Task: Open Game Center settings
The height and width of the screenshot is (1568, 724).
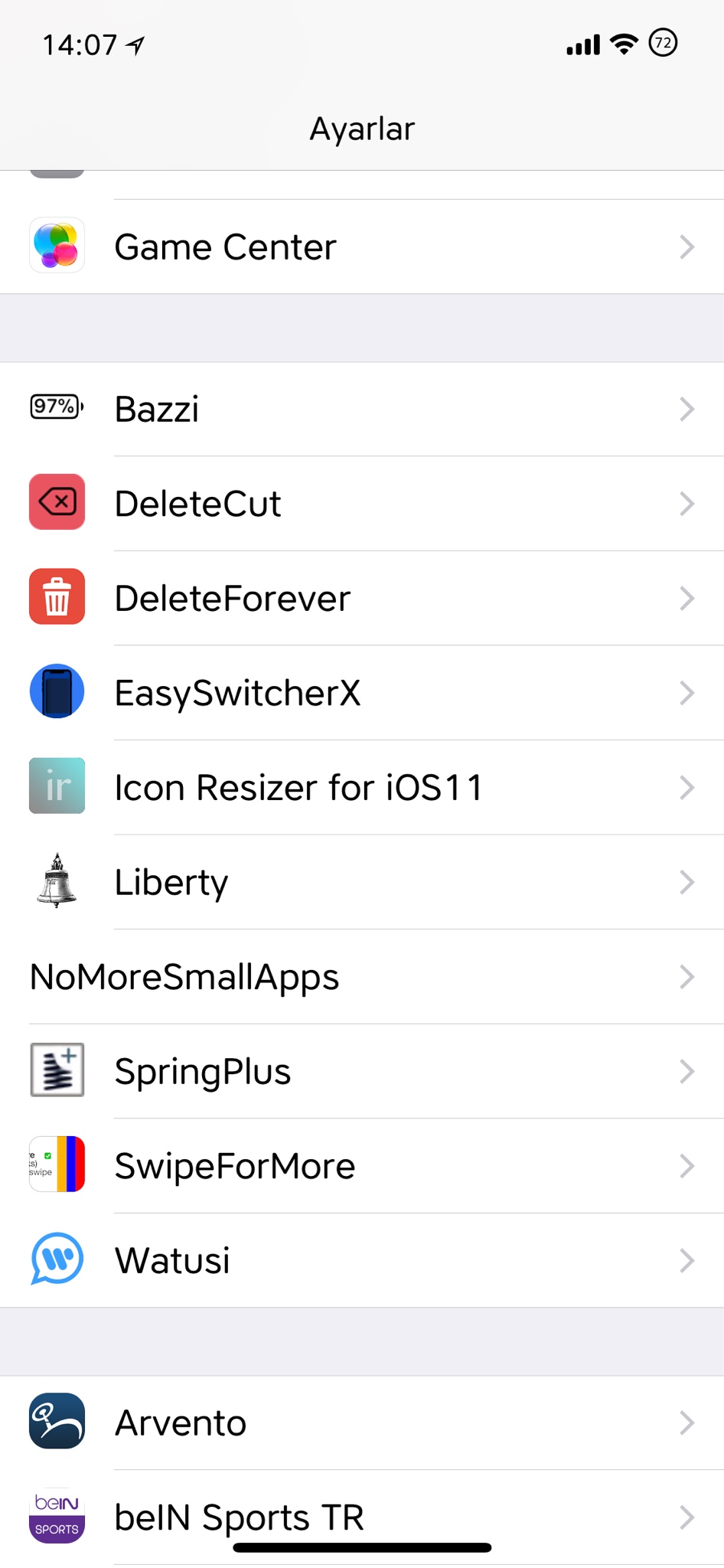Action: tap(362, 247)
